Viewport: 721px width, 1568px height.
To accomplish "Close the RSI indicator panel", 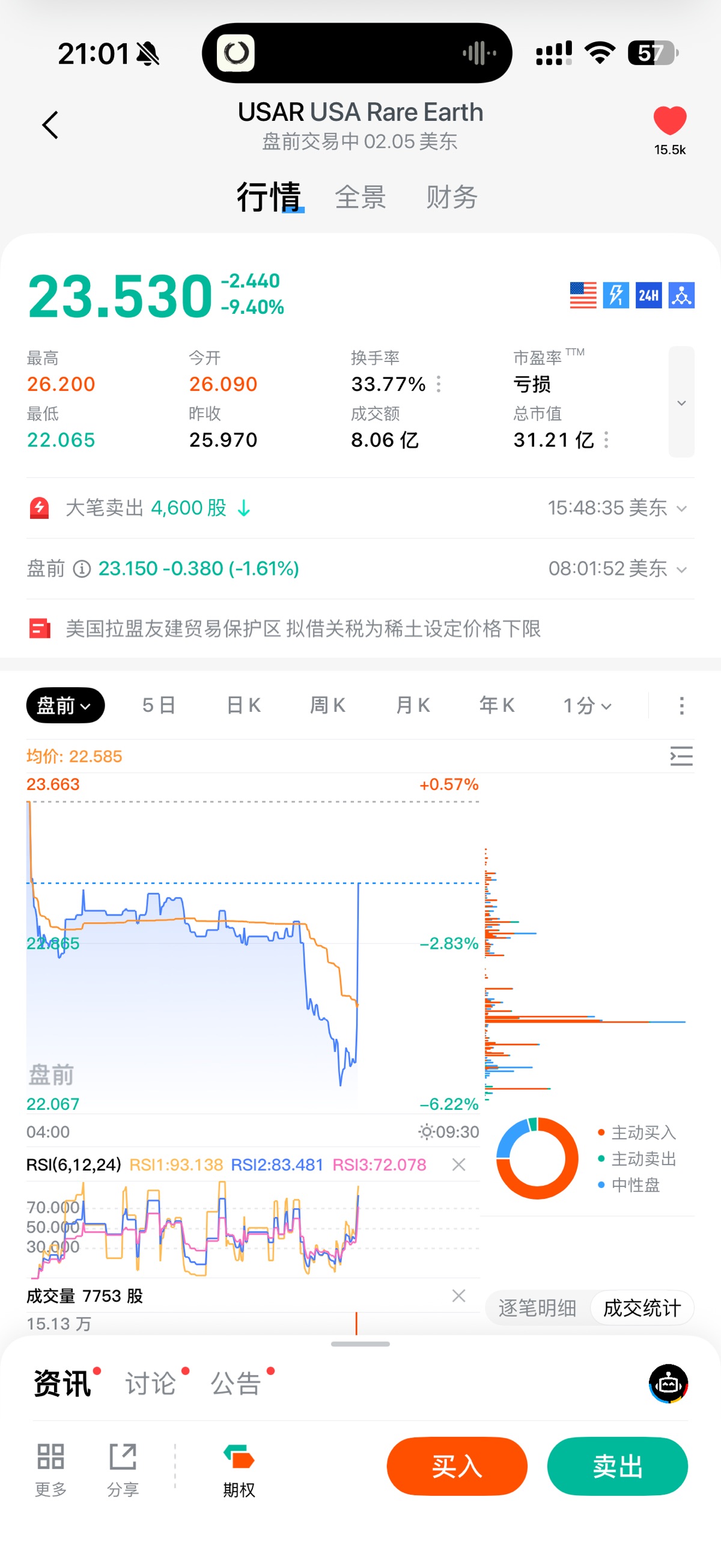I will (459, 1165).
